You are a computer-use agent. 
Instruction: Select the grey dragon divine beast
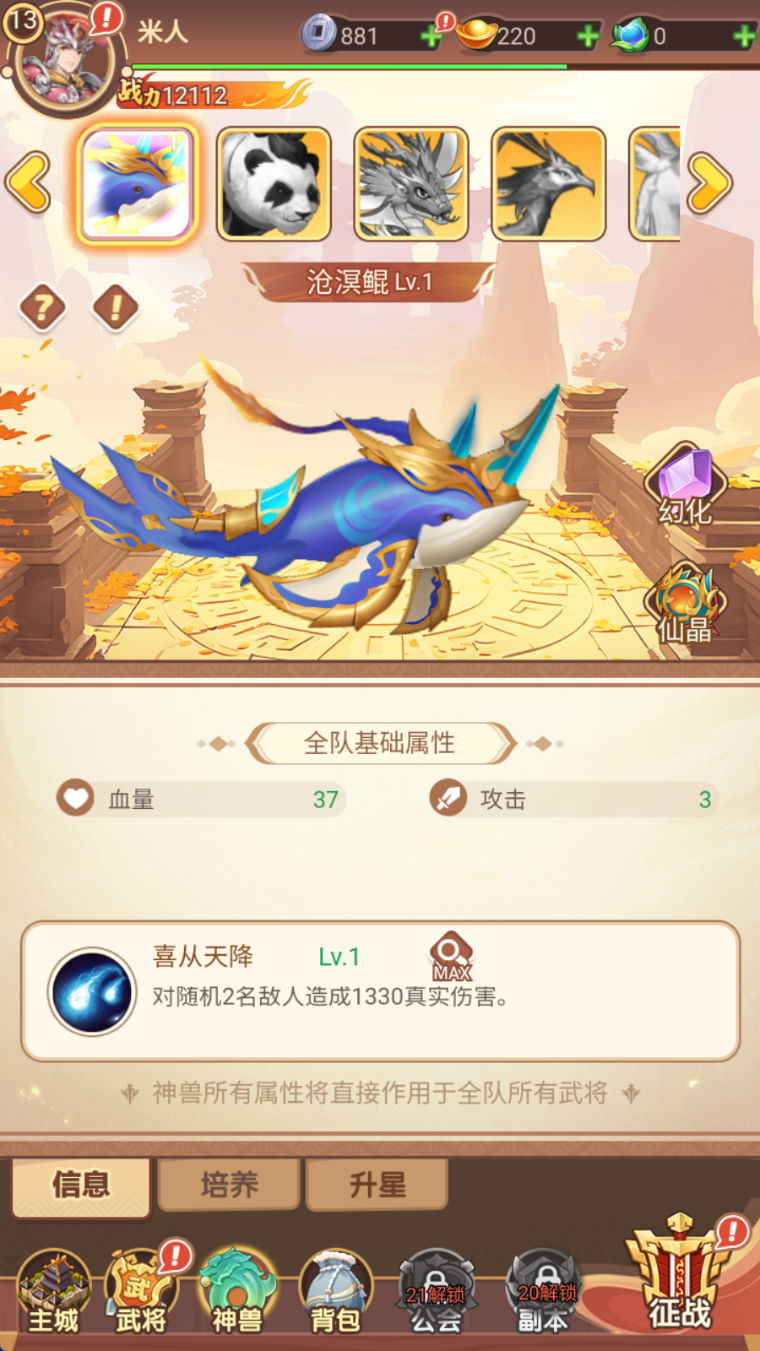tap(411, 184)
